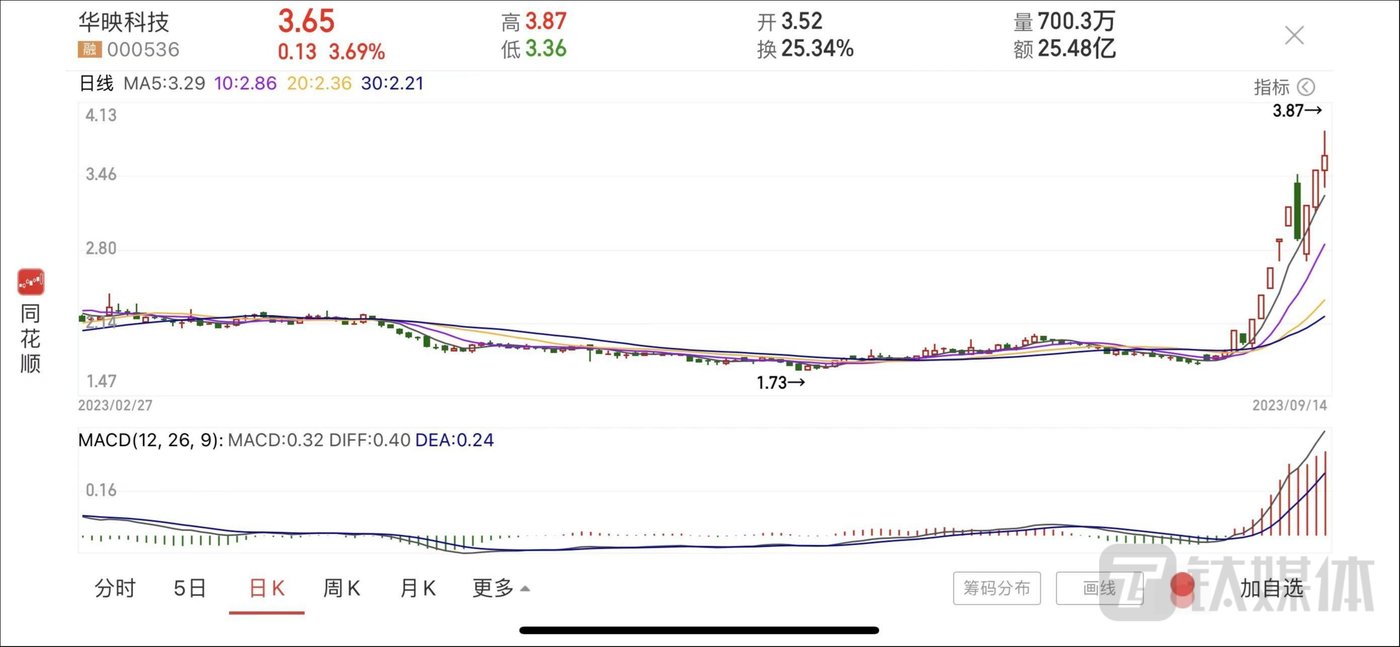The image size is (1400, 647).
Task: Switch to the 月K chart tab
Action: coord(417,588)
